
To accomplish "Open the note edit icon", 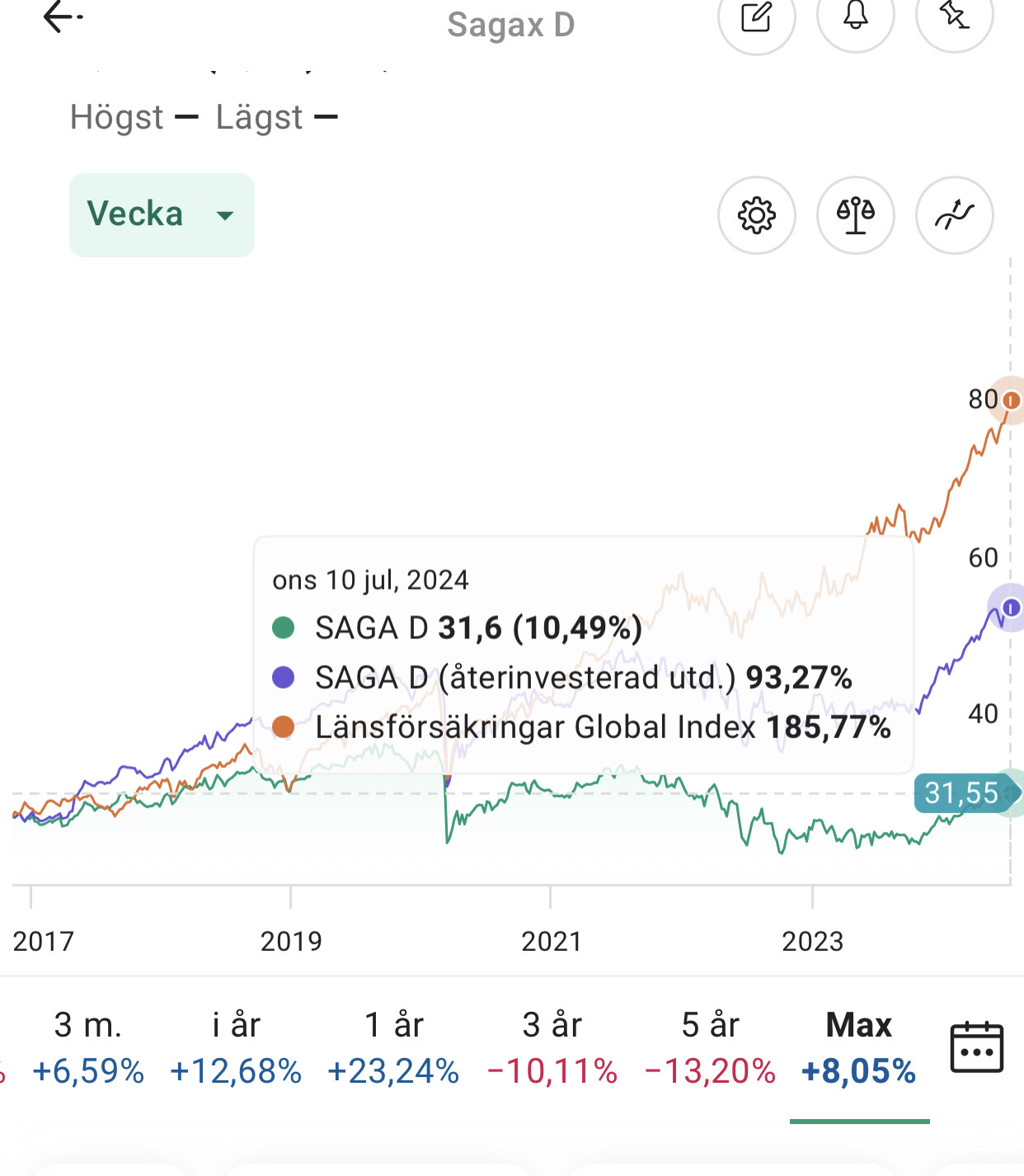I will pos(756,18).
